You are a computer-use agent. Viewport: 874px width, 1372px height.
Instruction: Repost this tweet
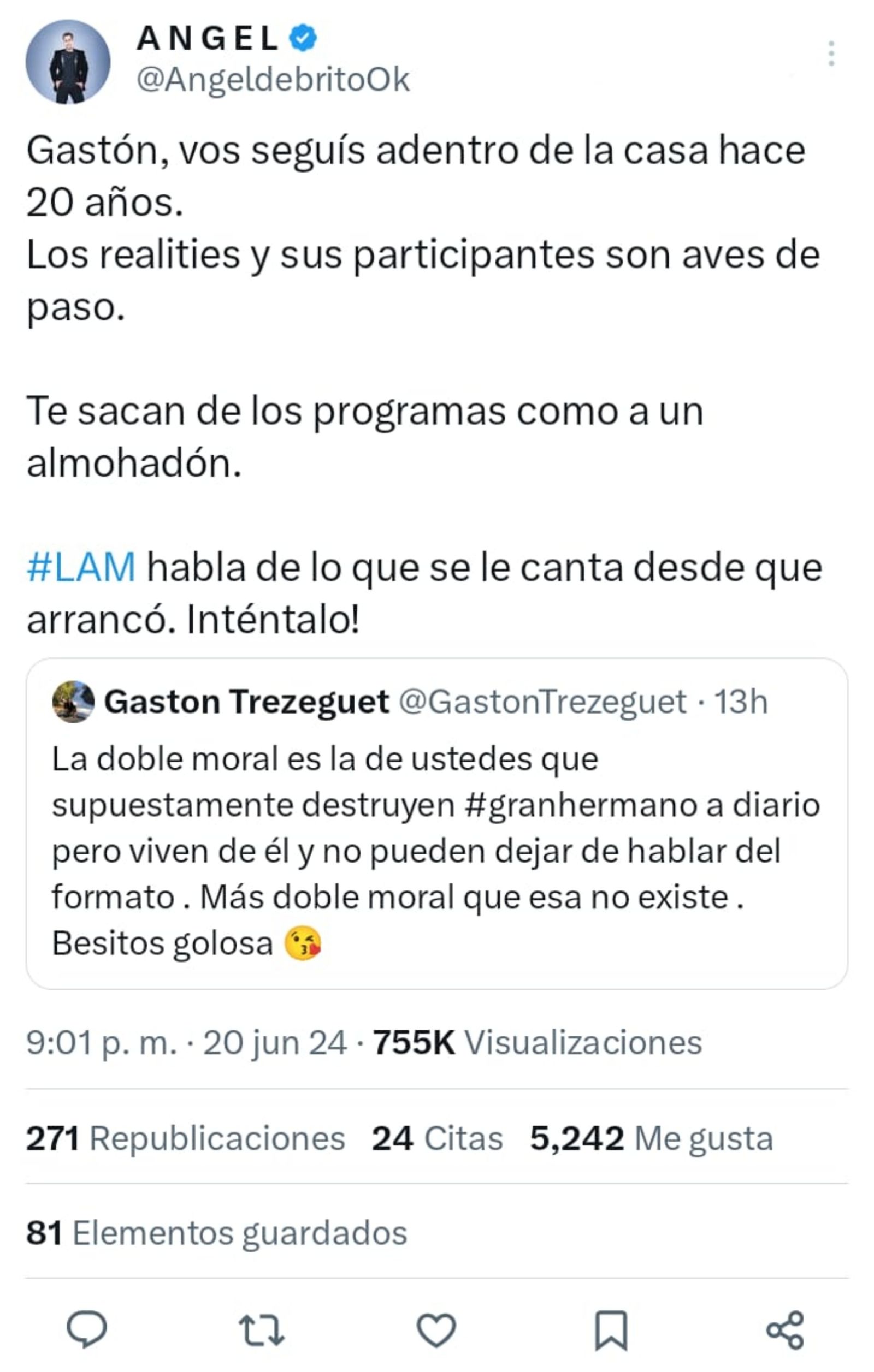261,1330
